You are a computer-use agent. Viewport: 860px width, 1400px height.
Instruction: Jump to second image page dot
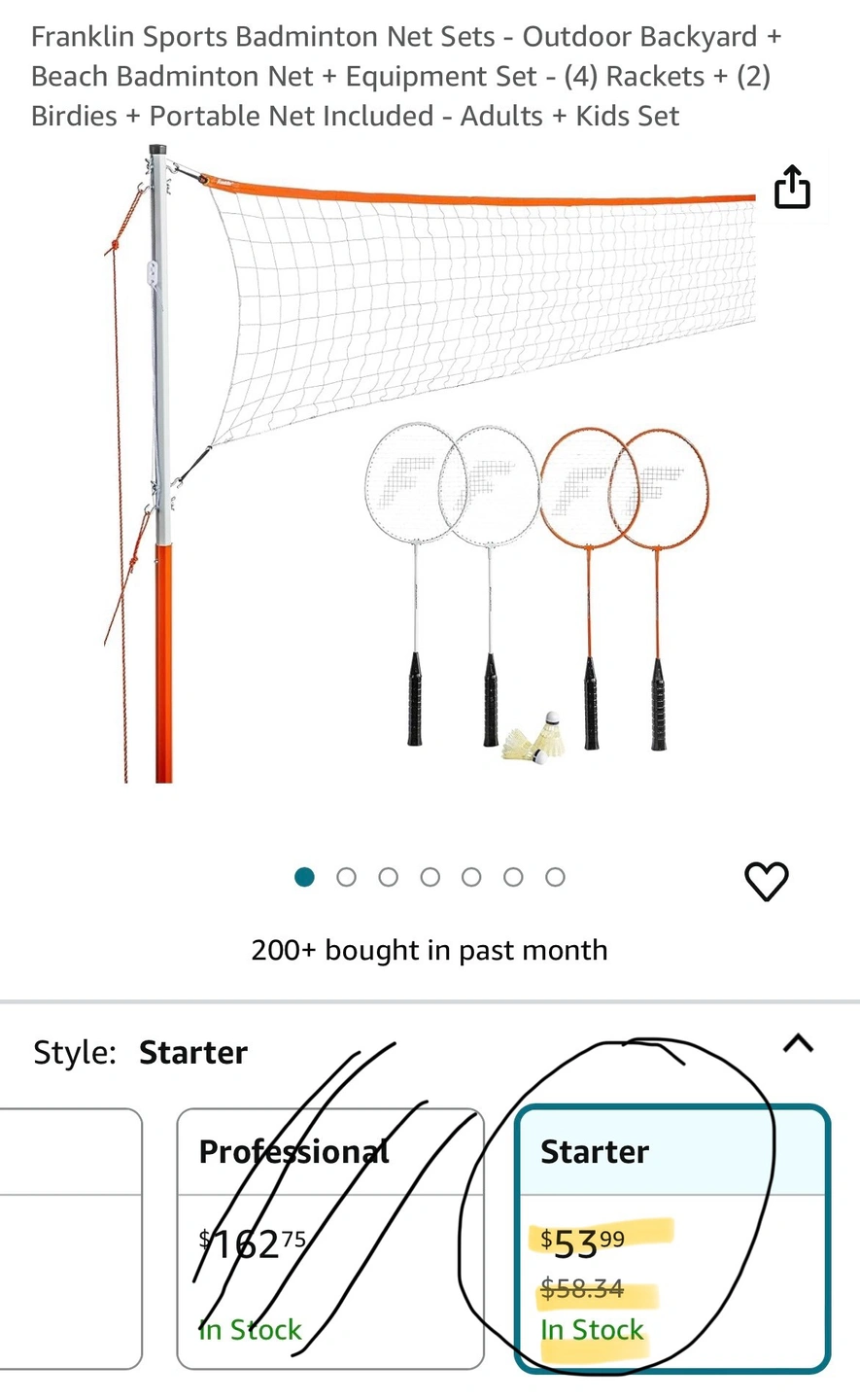pyautogui.click(x=346, y=877)
